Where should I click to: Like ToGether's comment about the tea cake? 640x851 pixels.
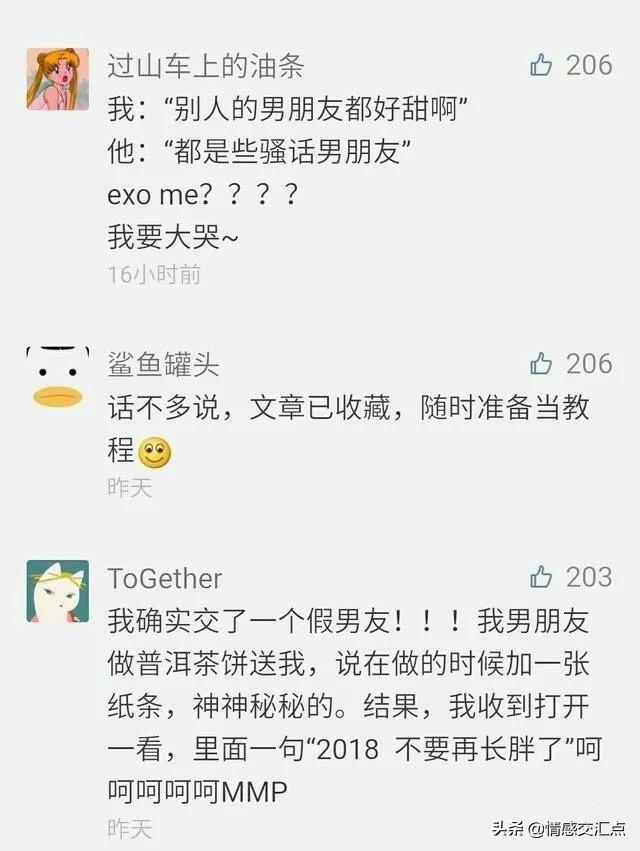tap(542, 577)
